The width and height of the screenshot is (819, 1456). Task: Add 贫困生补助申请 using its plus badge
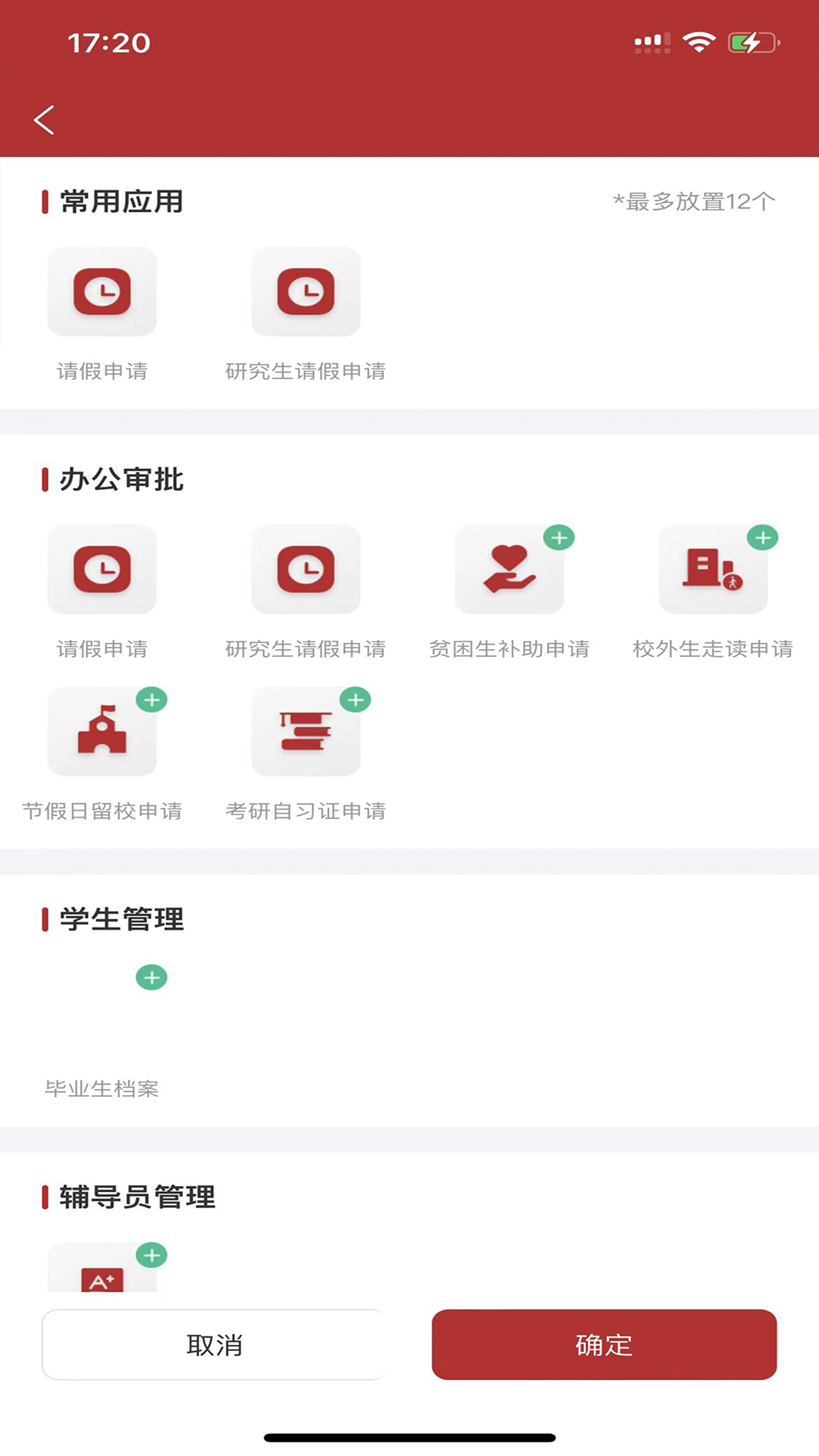560,538
